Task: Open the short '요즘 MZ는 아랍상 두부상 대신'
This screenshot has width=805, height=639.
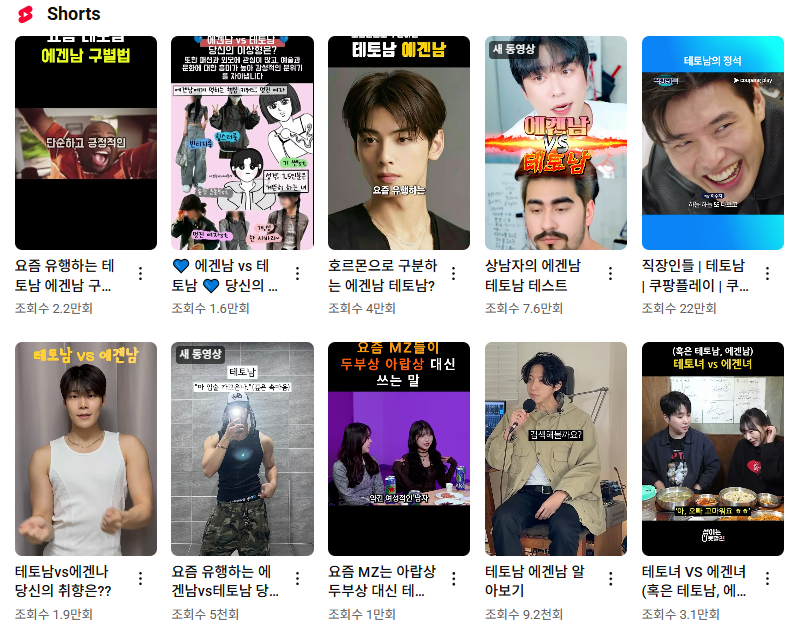Action: point(399,449)
